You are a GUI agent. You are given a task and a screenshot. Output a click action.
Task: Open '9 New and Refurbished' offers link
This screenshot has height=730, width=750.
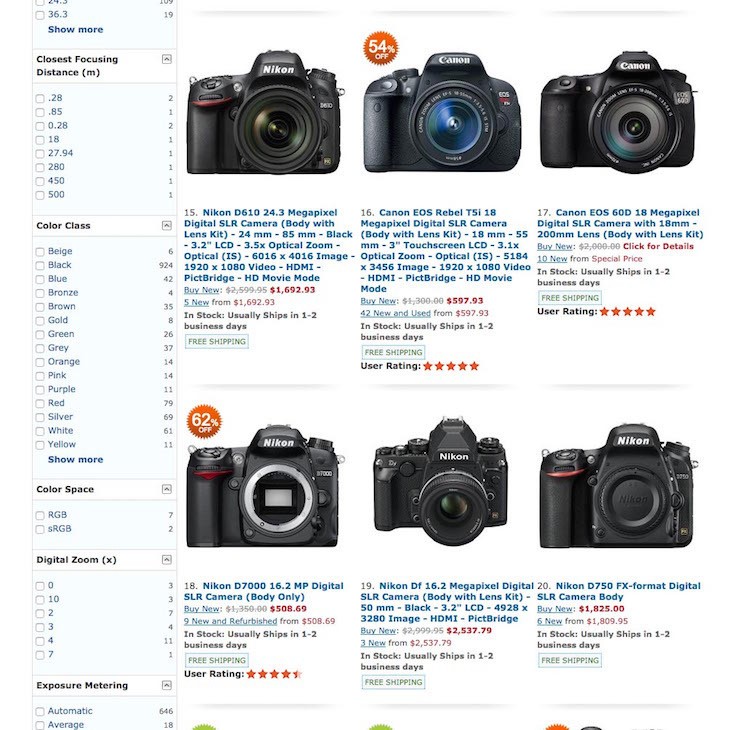click(x=230, y=621)
